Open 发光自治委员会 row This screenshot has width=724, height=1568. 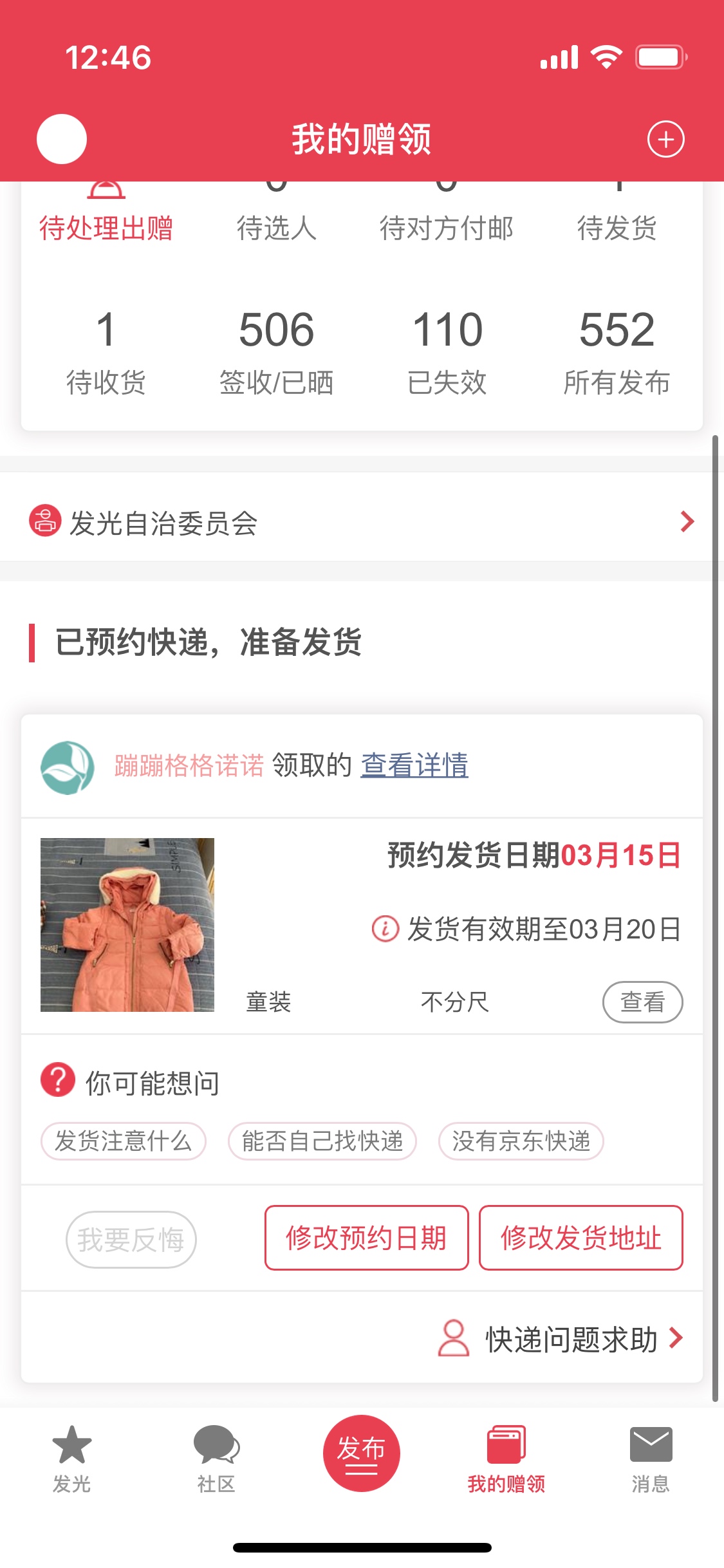tap(362, 523)
